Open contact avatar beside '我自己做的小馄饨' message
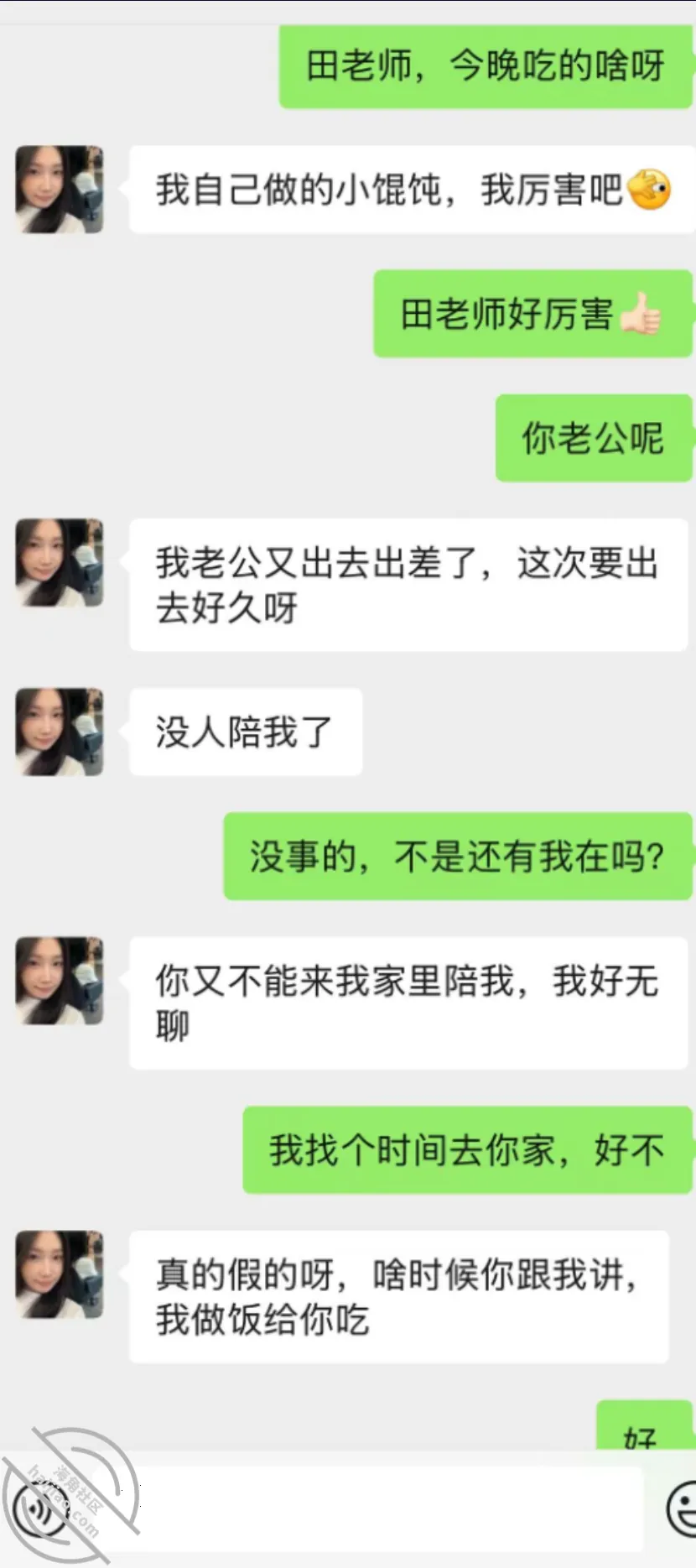The height and width of the screenshot is (1568, 696). 60,189
